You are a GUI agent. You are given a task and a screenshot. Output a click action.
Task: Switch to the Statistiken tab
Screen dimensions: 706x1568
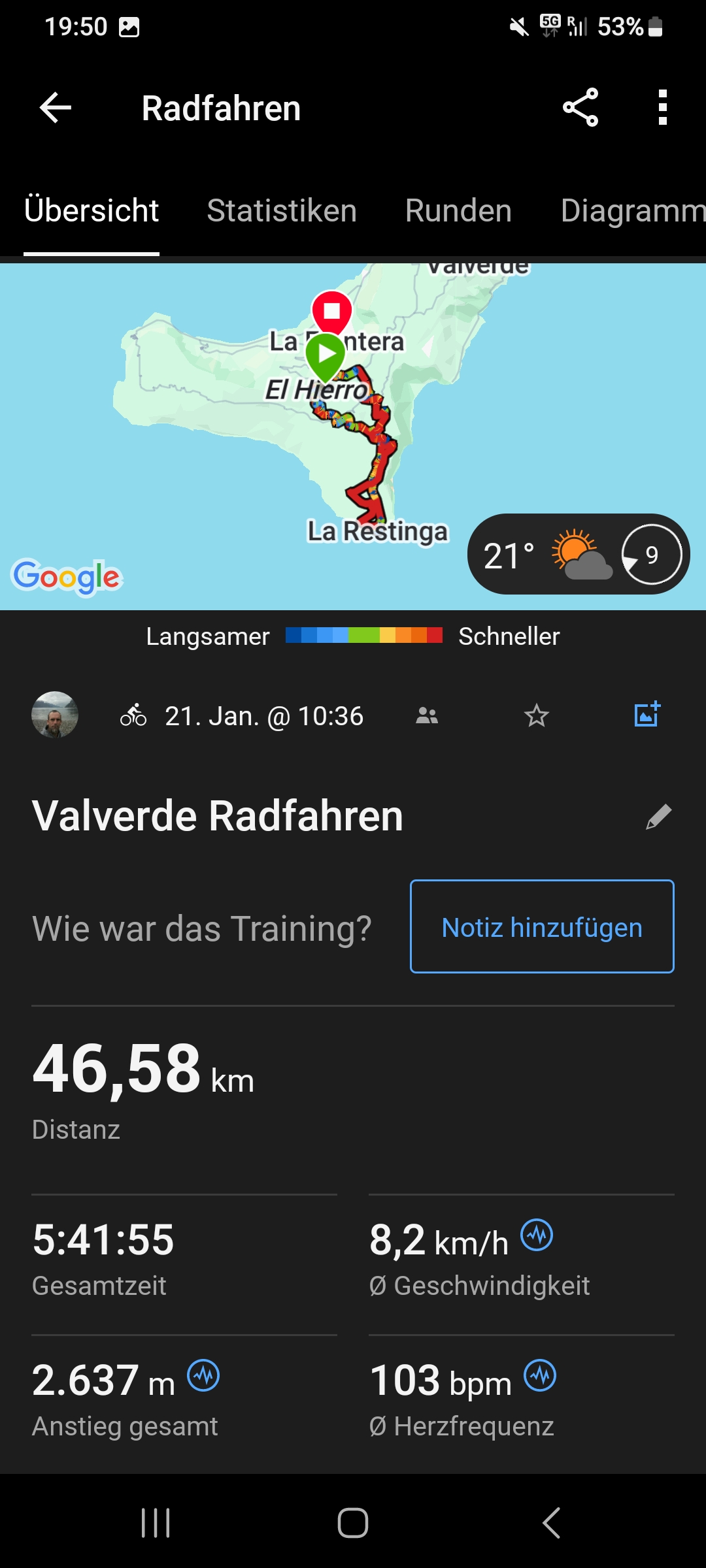[282, 211]
